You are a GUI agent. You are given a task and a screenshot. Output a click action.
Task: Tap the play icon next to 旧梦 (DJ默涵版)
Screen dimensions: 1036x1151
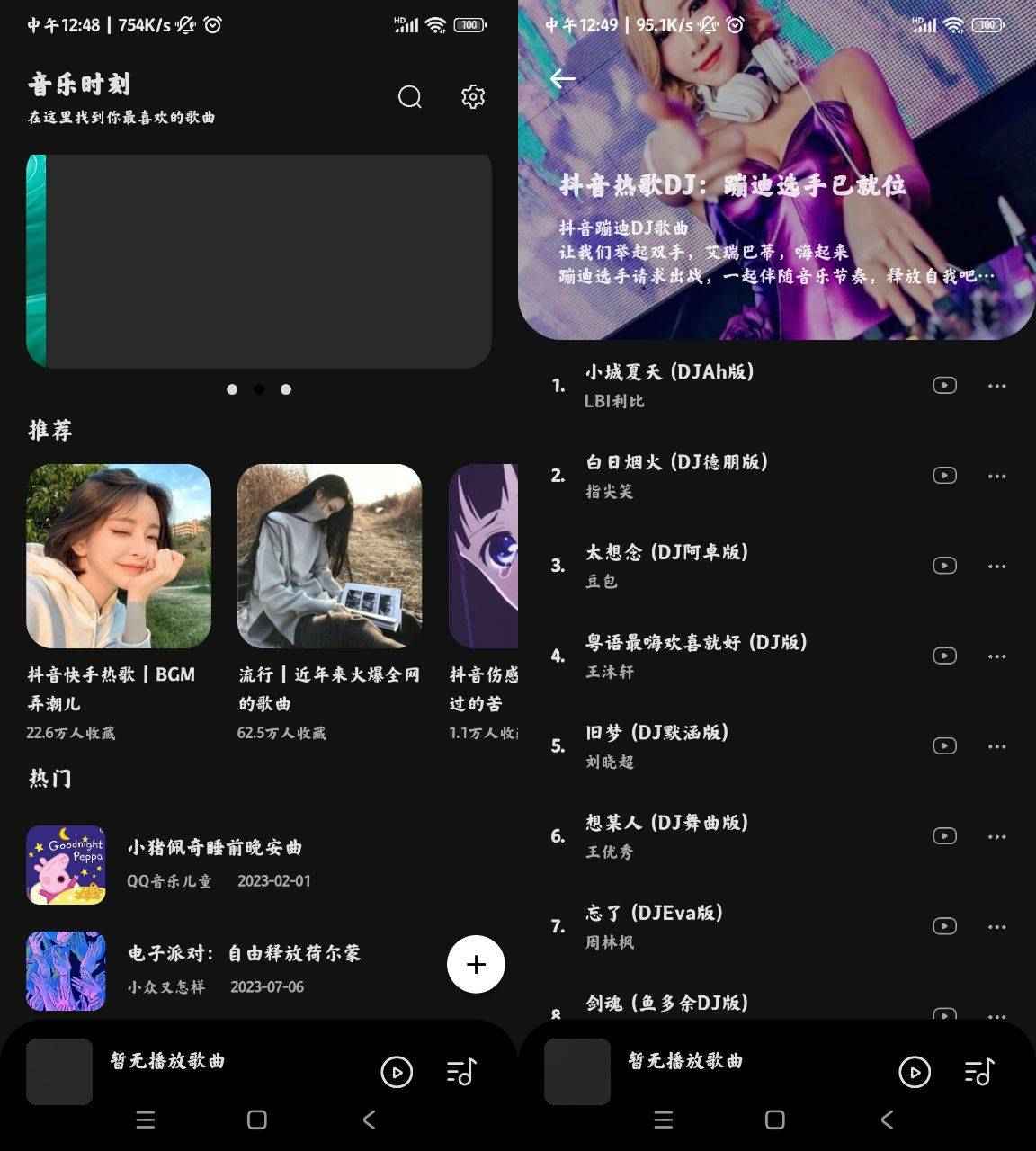click(x=944, y=745)
